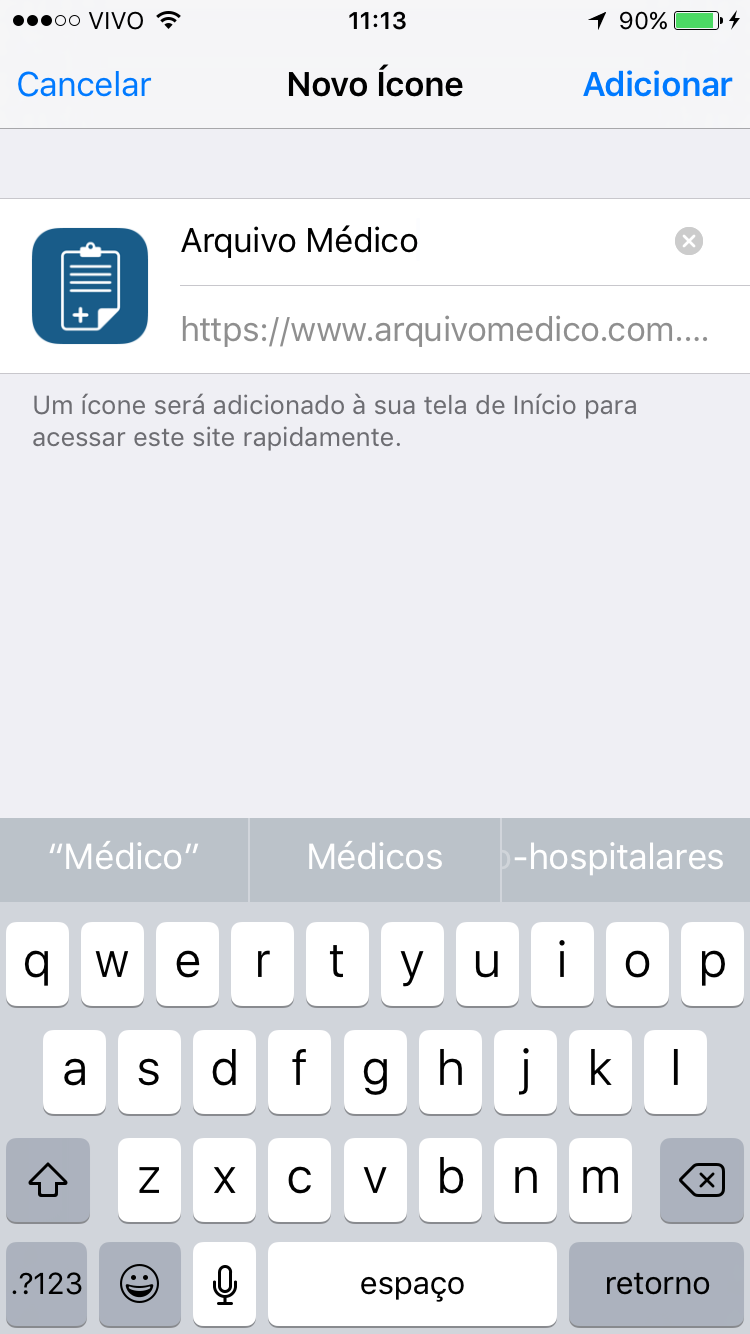Pick the Médicos keyboard suggestion
Screen dimensions: 750x1334
(x=375, y=857)
